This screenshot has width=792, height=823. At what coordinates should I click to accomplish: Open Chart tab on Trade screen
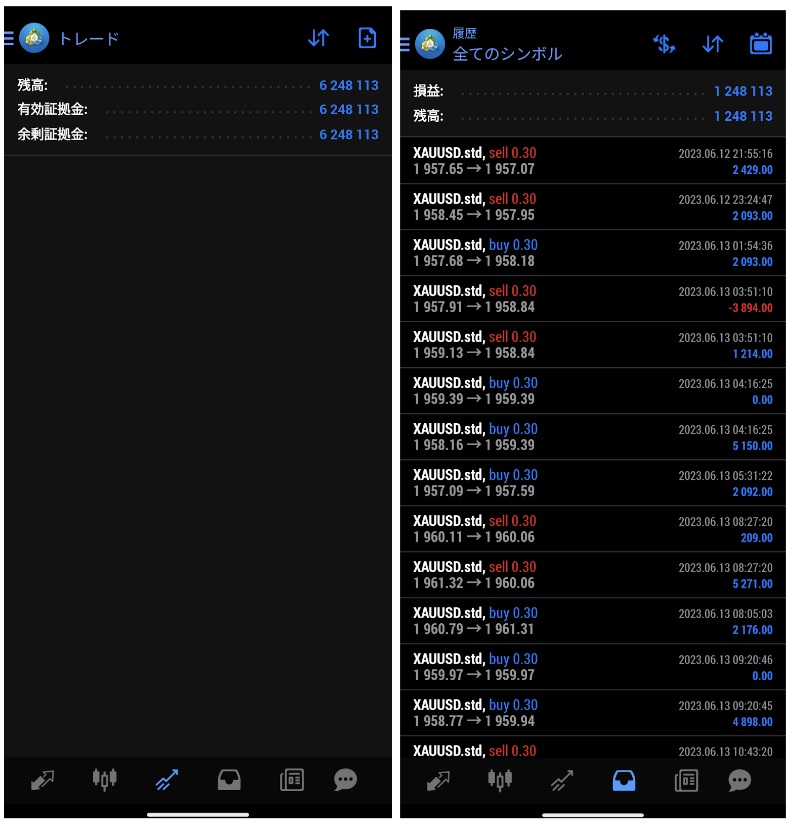point(104,780)
